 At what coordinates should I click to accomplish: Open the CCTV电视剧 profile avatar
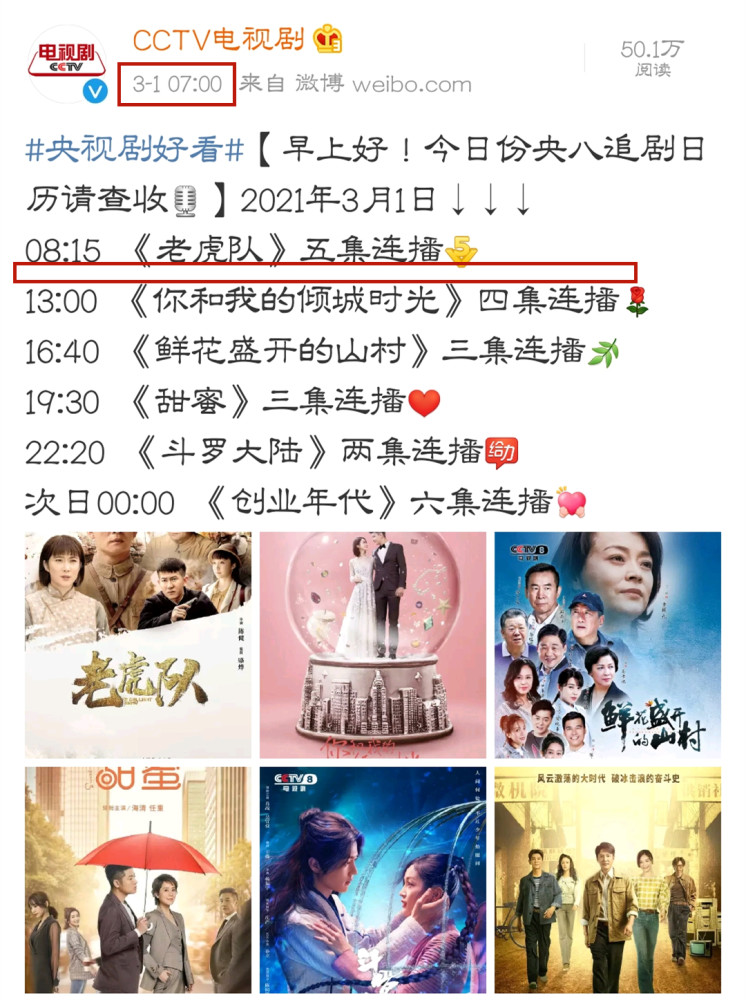[67, 64]
